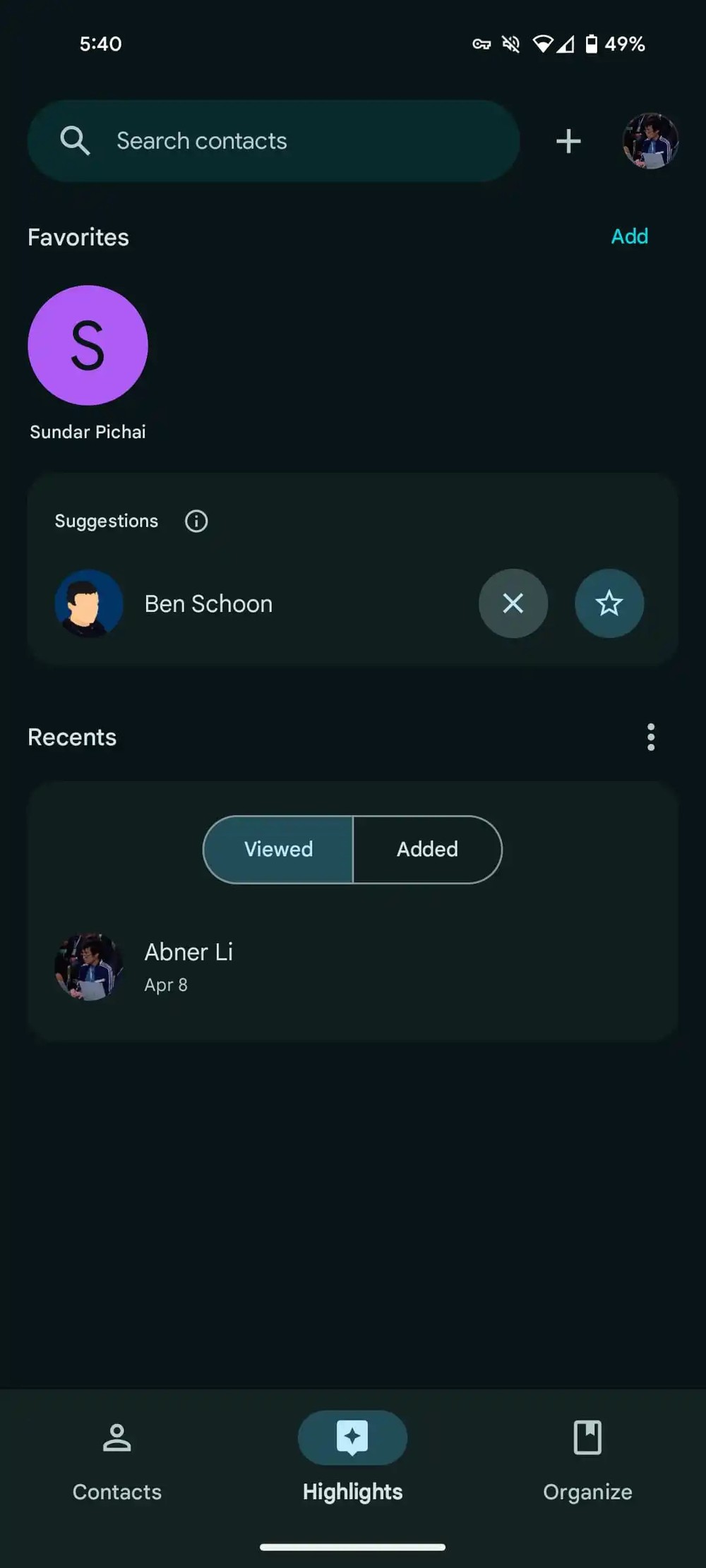Open the Recents overflow menu
The image size is (706, 1568).
(651, 737)
